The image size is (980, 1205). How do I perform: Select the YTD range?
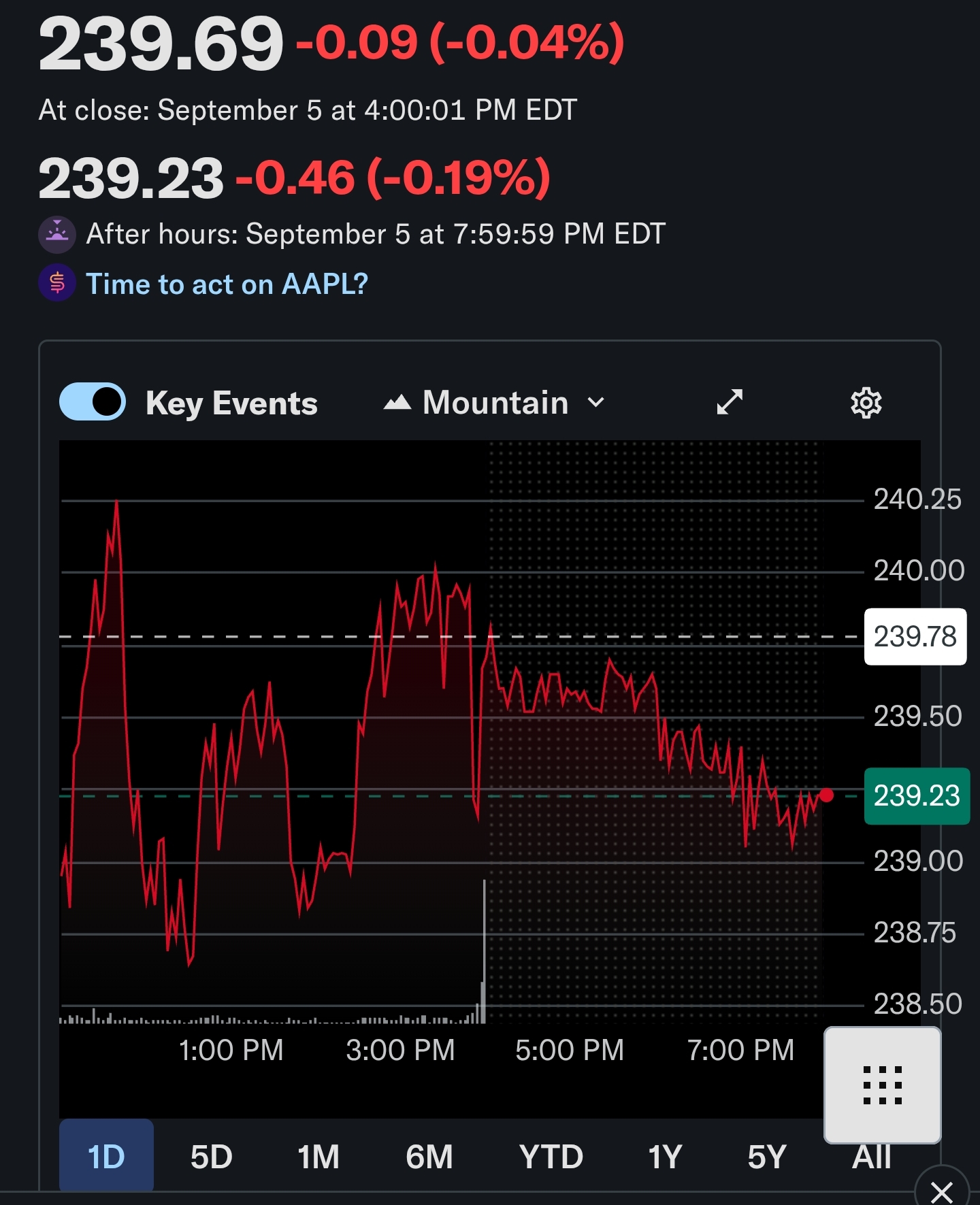551,1157
